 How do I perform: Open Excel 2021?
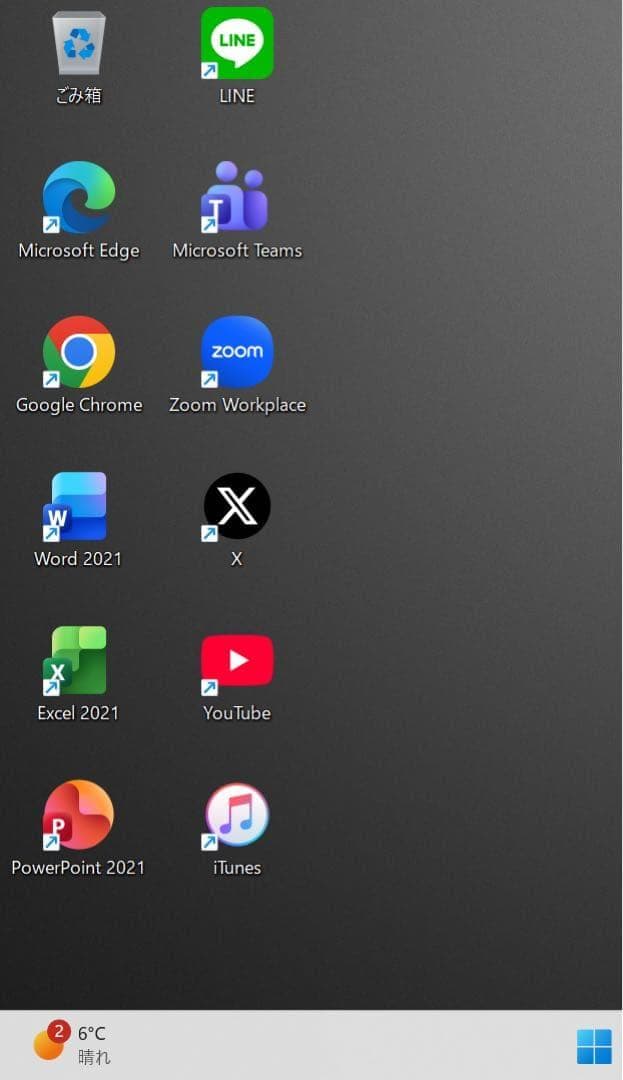[78, 661]
